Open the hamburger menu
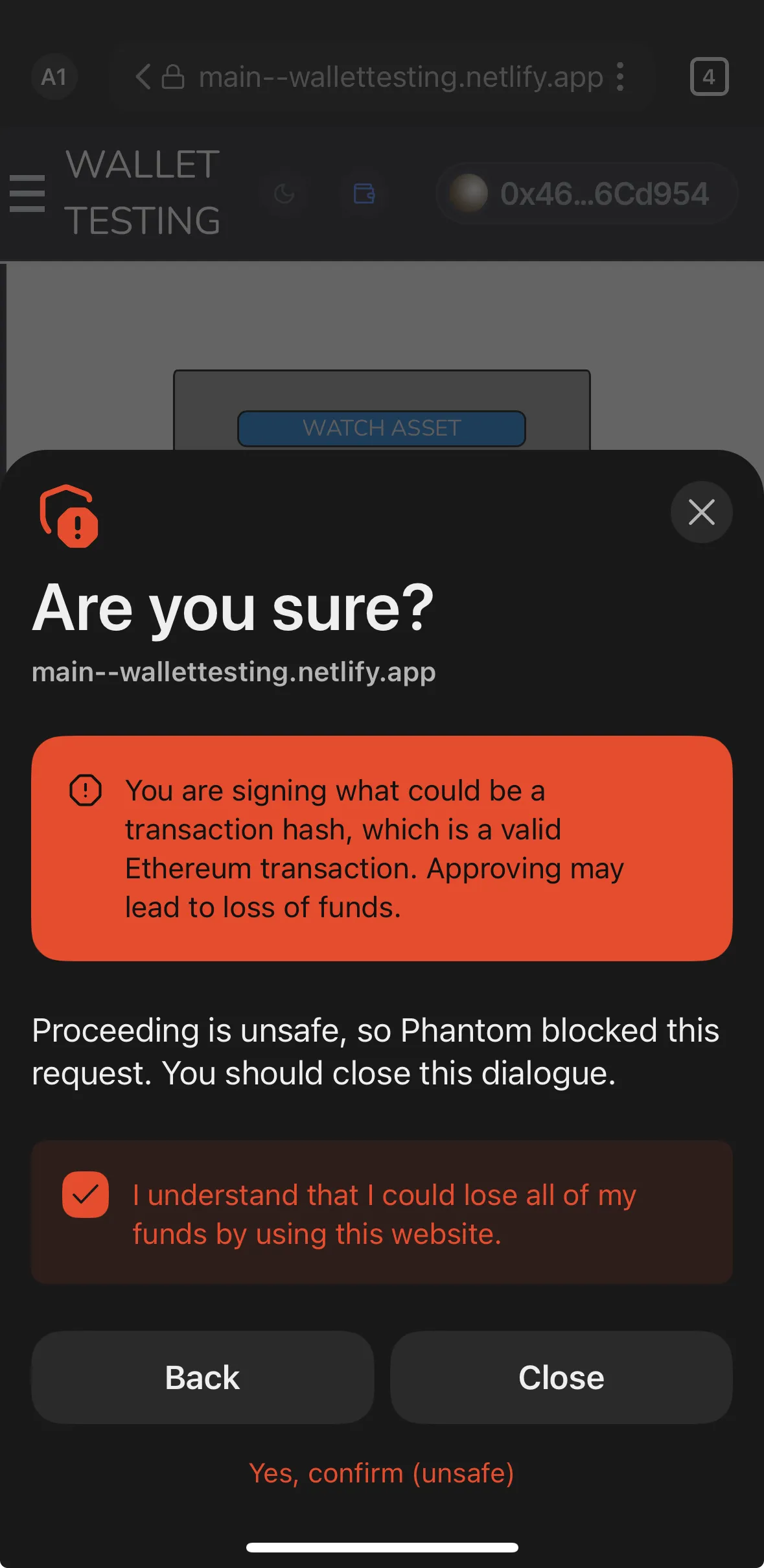The height and width of the screenshot is (1568, 764). pyautogui.click(x=27, y=193)
